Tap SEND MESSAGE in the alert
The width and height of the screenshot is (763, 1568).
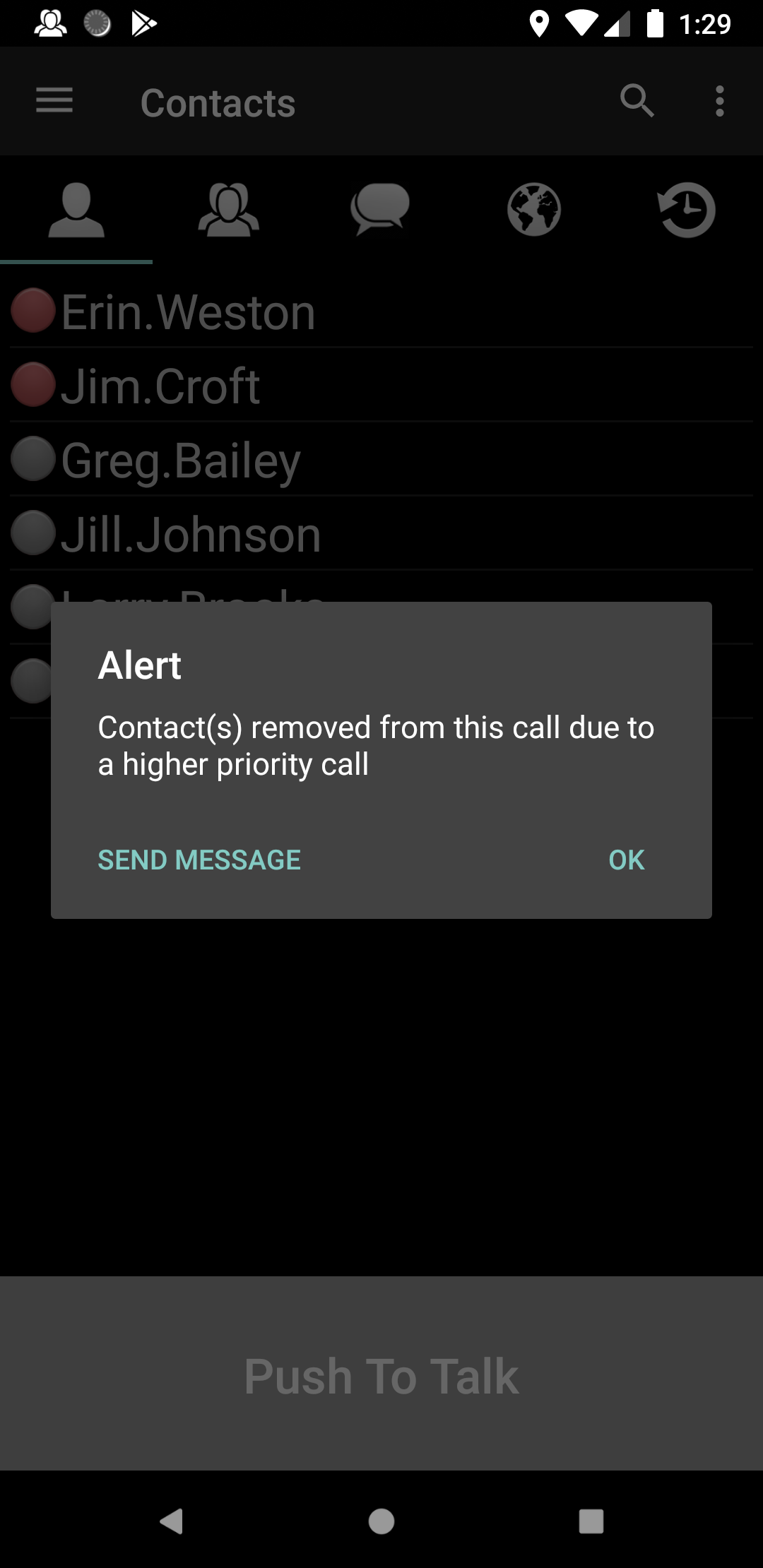tap(199, 860)
